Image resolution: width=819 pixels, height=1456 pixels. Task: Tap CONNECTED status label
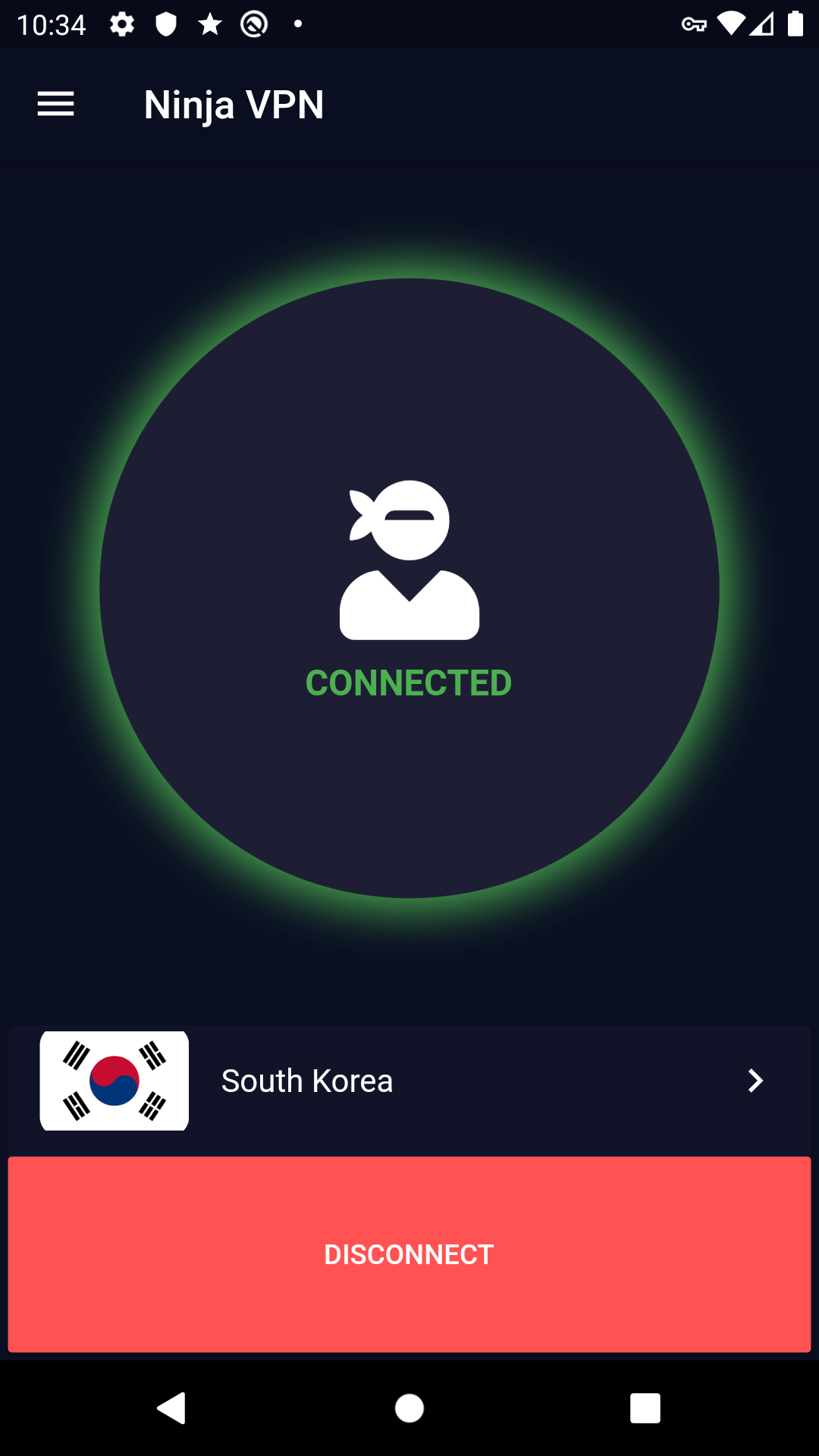tap(409, 682)
